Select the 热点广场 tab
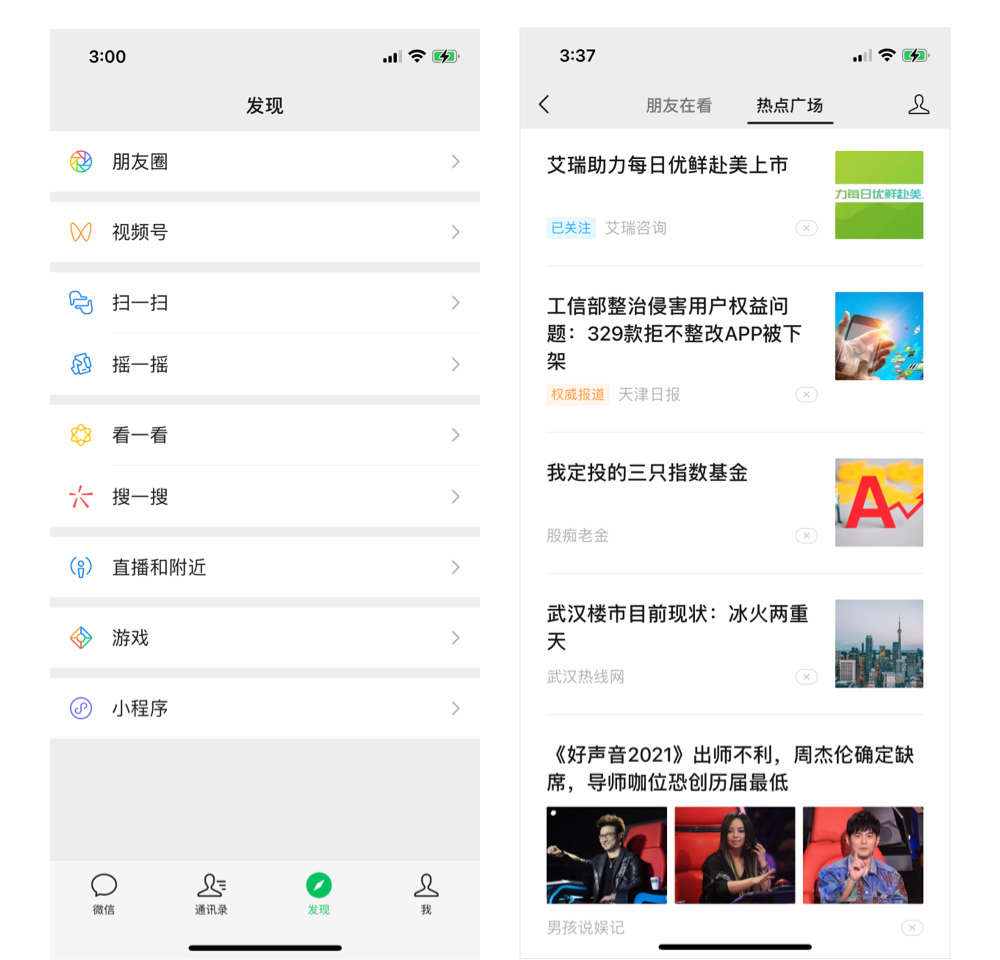Image resolution: width=1000 pixels, height=960 pixels. point(790,106)
